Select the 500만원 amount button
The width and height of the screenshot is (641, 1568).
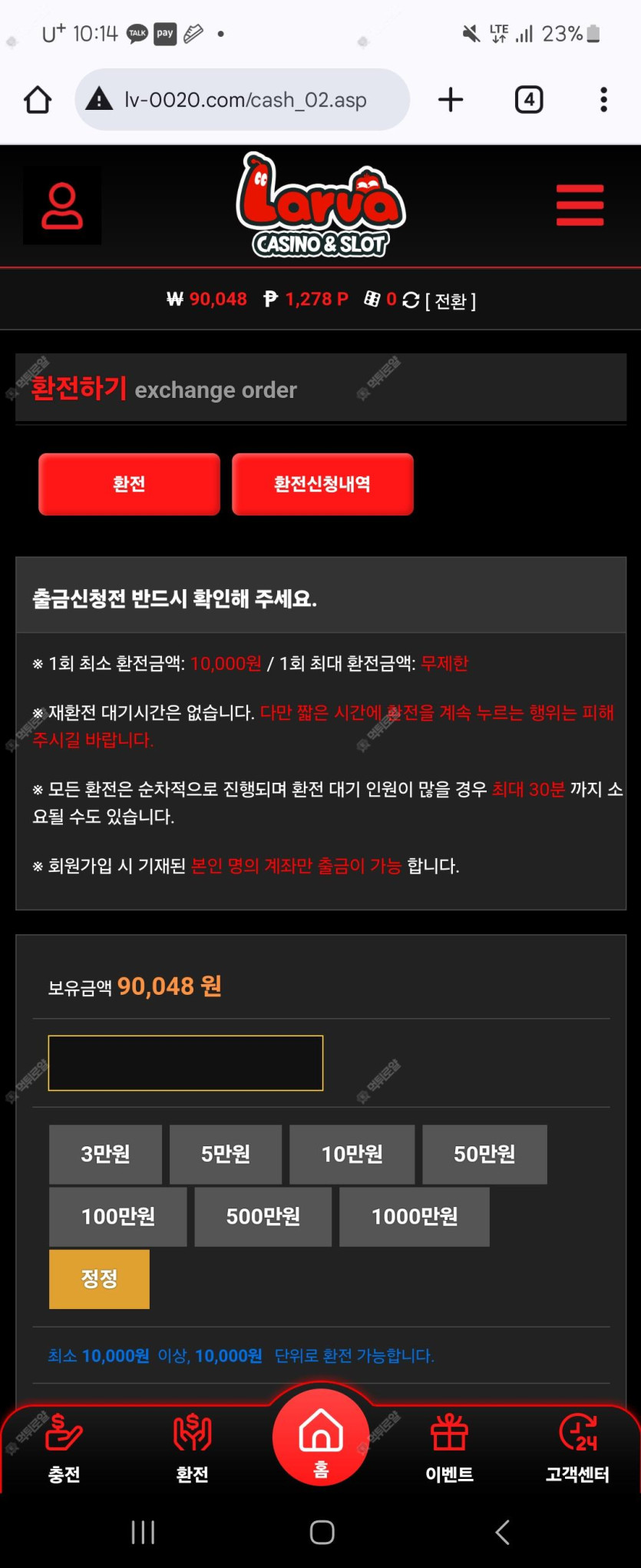click(x=263, y=1216)
